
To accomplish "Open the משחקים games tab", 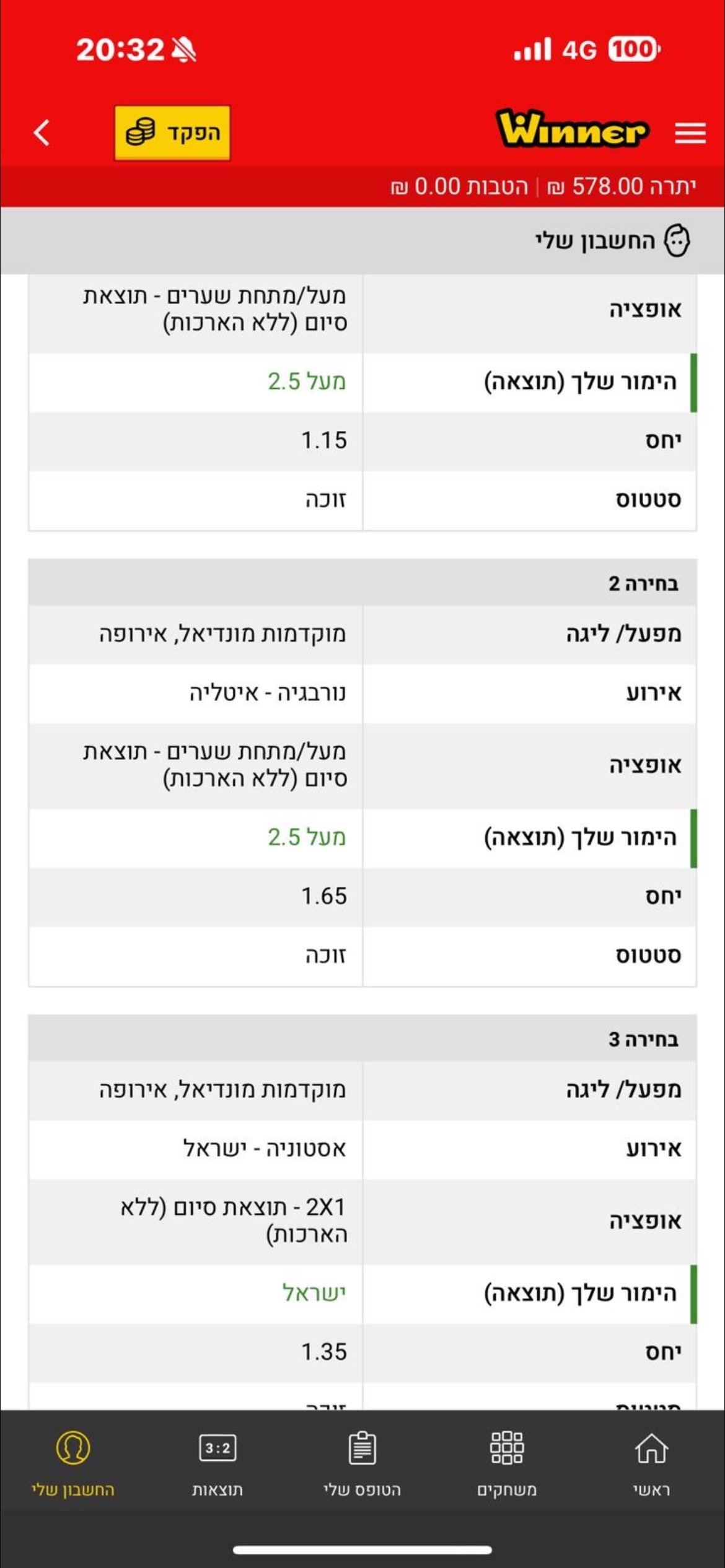I will (x=507, y=1464).
